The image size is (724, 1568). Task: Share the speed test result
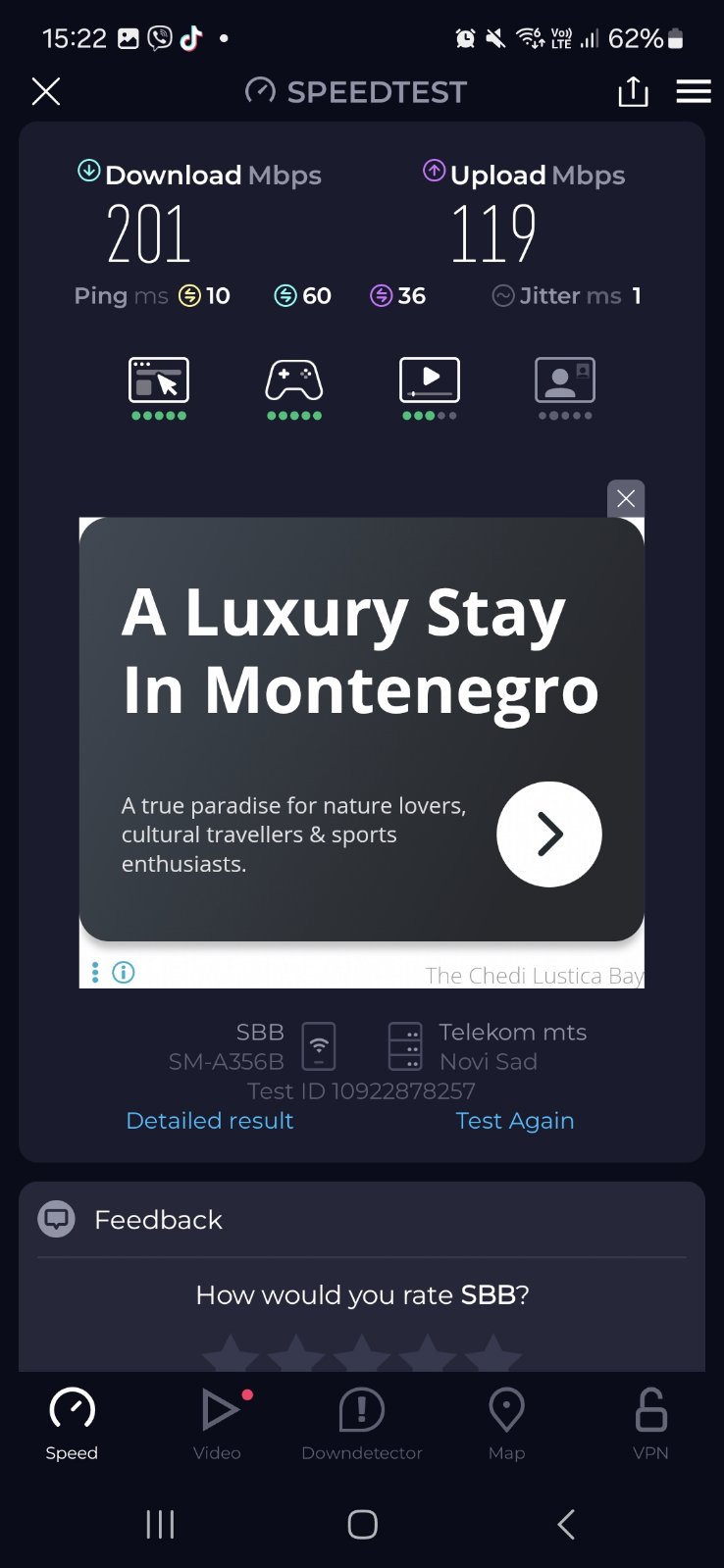point(633,92)
